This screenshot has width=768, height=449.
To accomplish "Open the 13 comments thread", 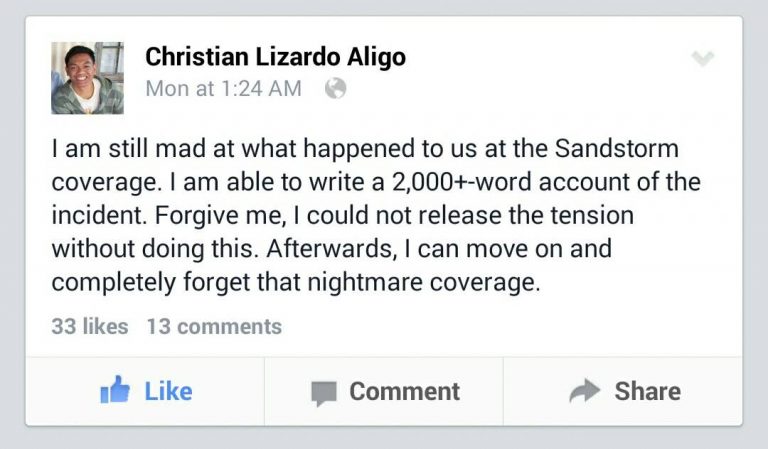I will tap(214, 326).
